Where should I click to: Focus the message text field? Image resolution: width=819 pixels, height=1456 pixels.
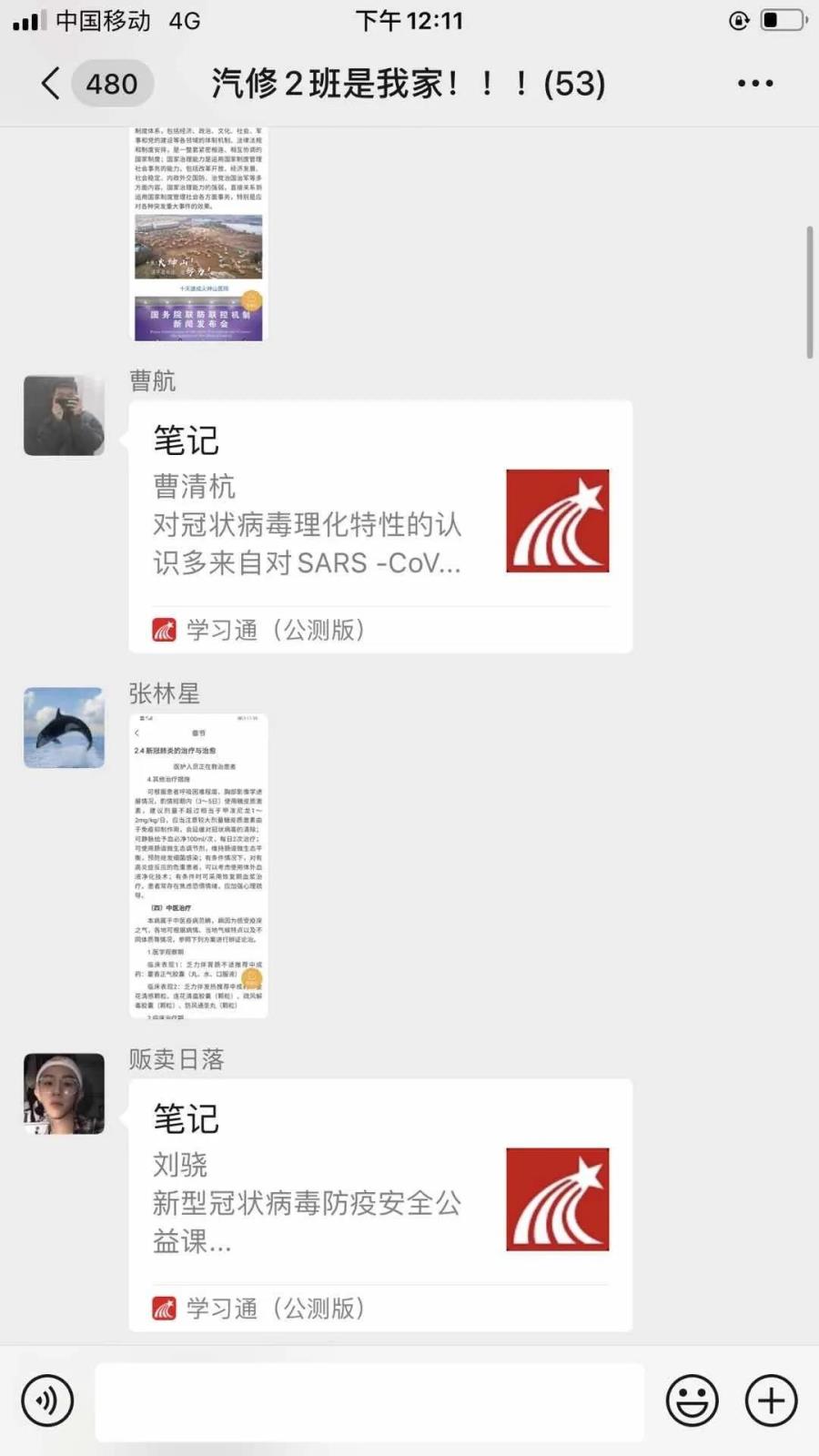(369, 1401)
